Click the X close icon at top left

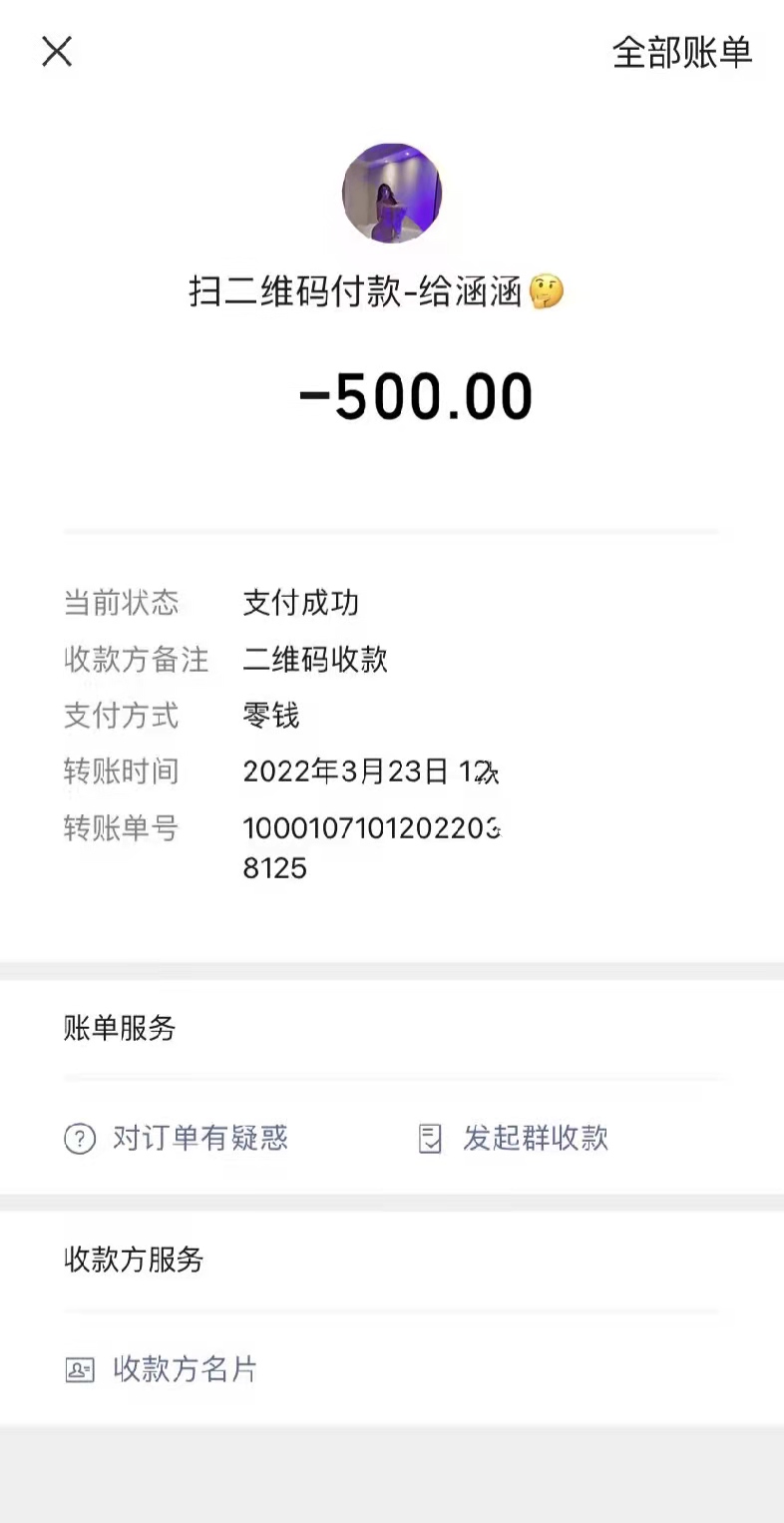tap(56, 52)
